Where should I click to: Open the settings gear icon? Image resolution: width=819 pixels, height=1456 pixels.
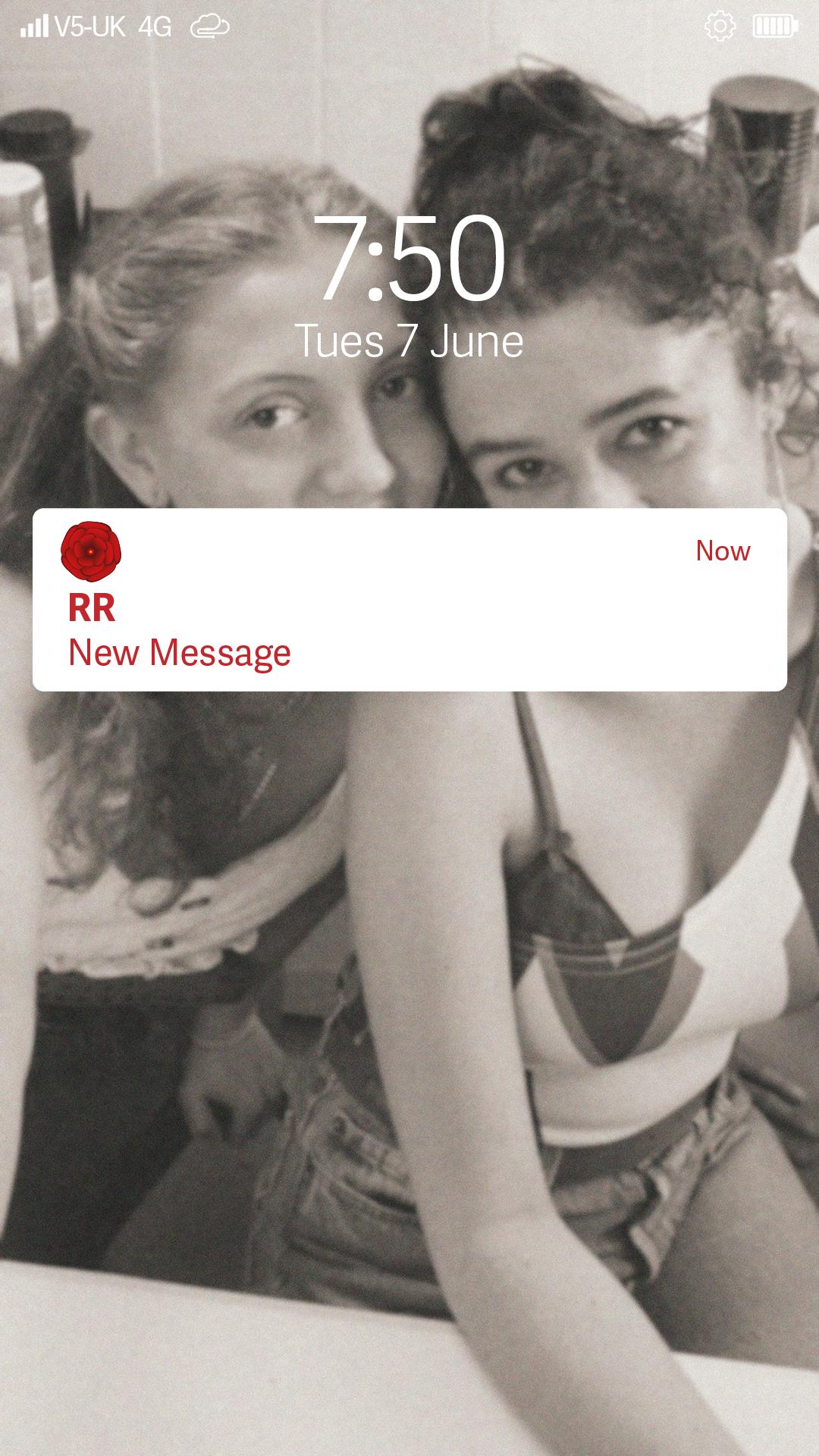click(x=719, y=27)
